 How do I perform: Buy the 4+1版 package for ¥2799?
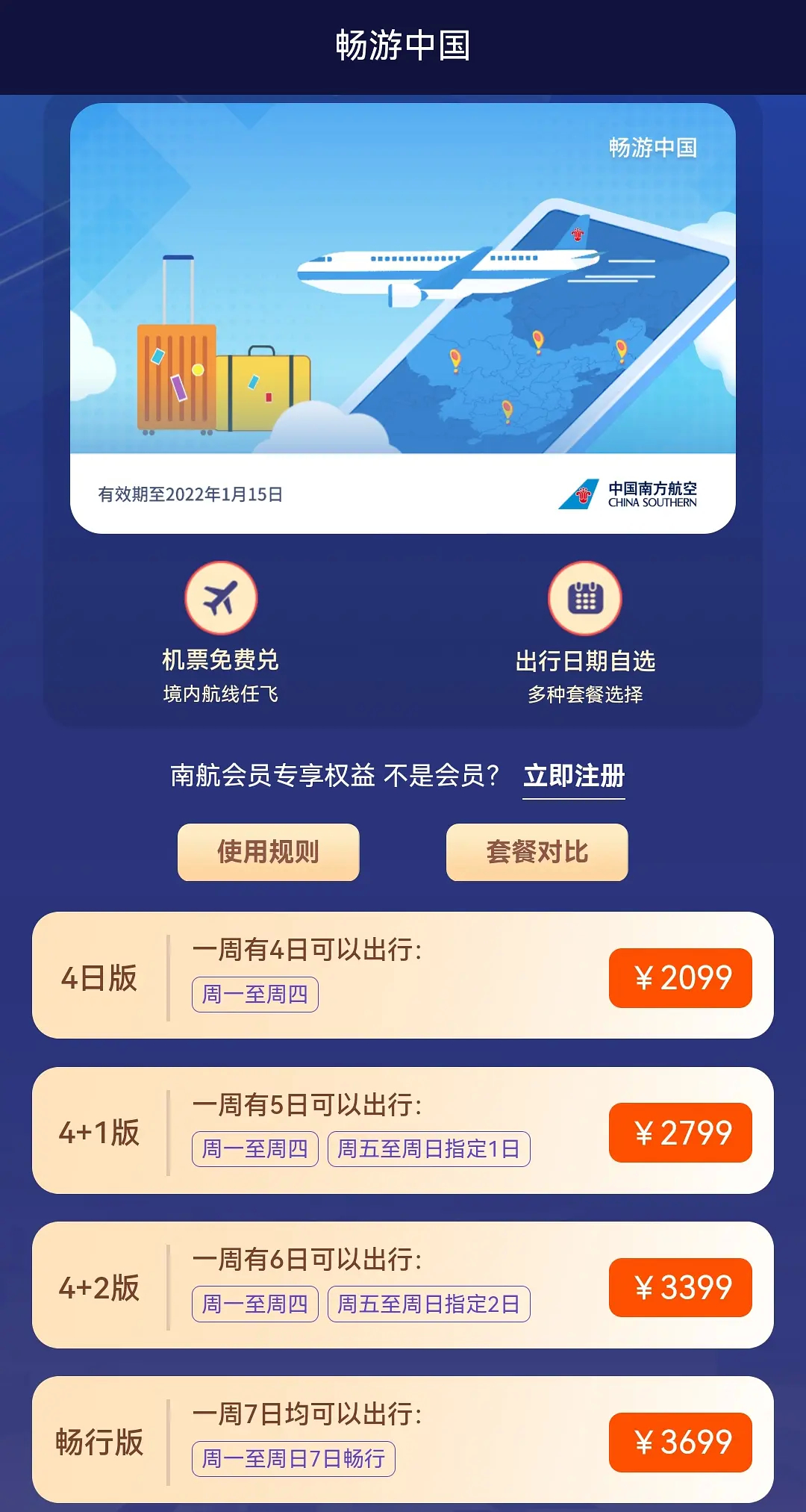point(681,1133)
